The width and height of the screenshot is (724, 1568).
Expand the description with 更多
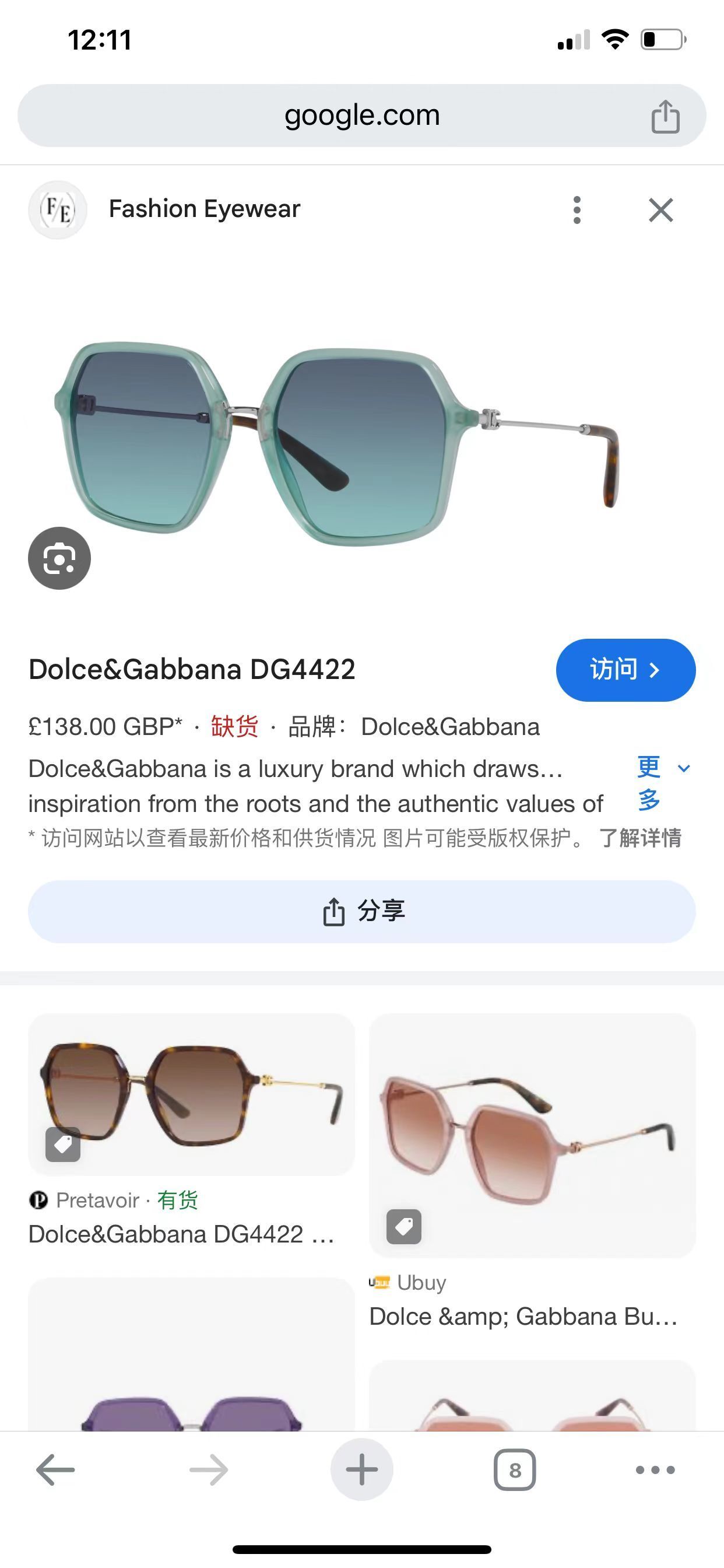(662, 783)
